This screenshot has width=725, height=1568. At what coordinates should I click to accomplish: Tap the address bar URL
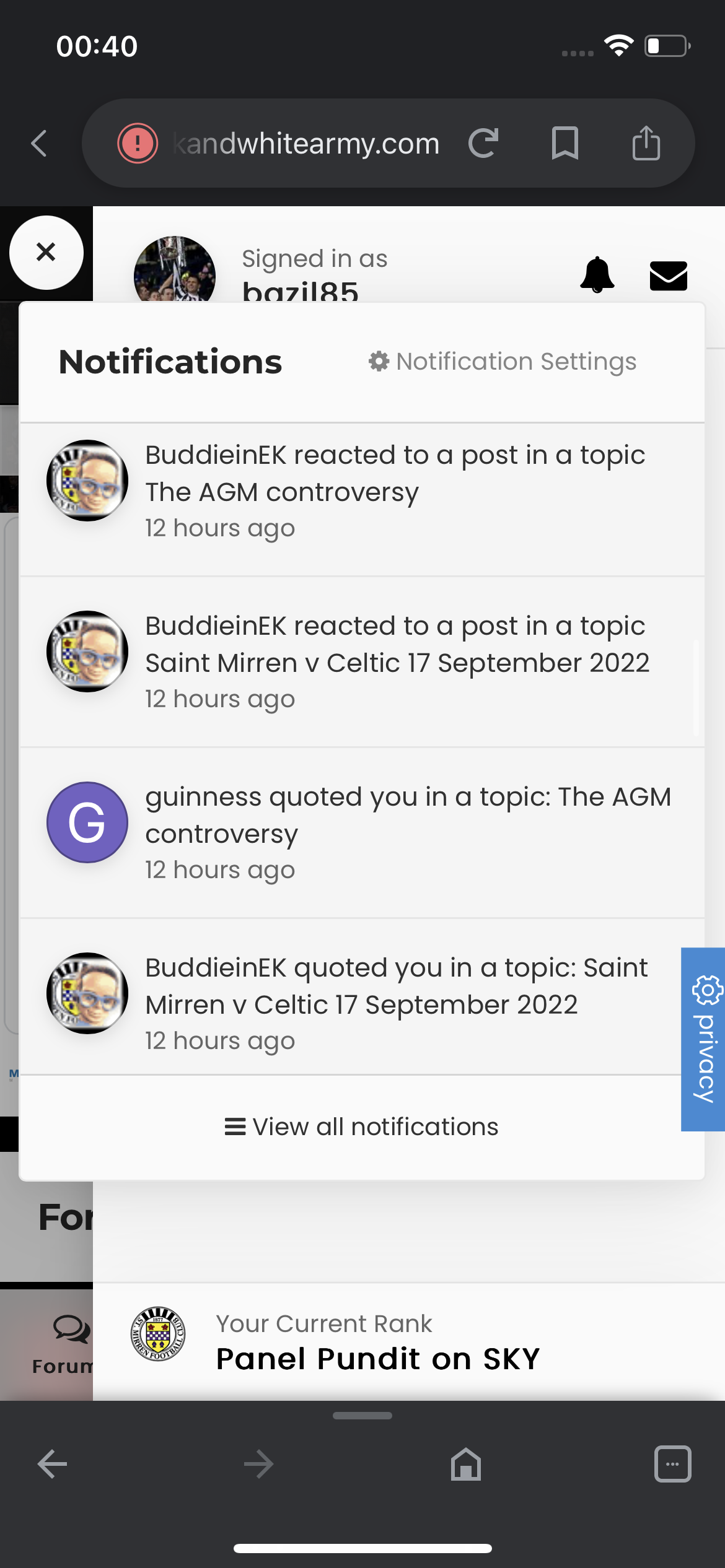[x=306, y=144]
